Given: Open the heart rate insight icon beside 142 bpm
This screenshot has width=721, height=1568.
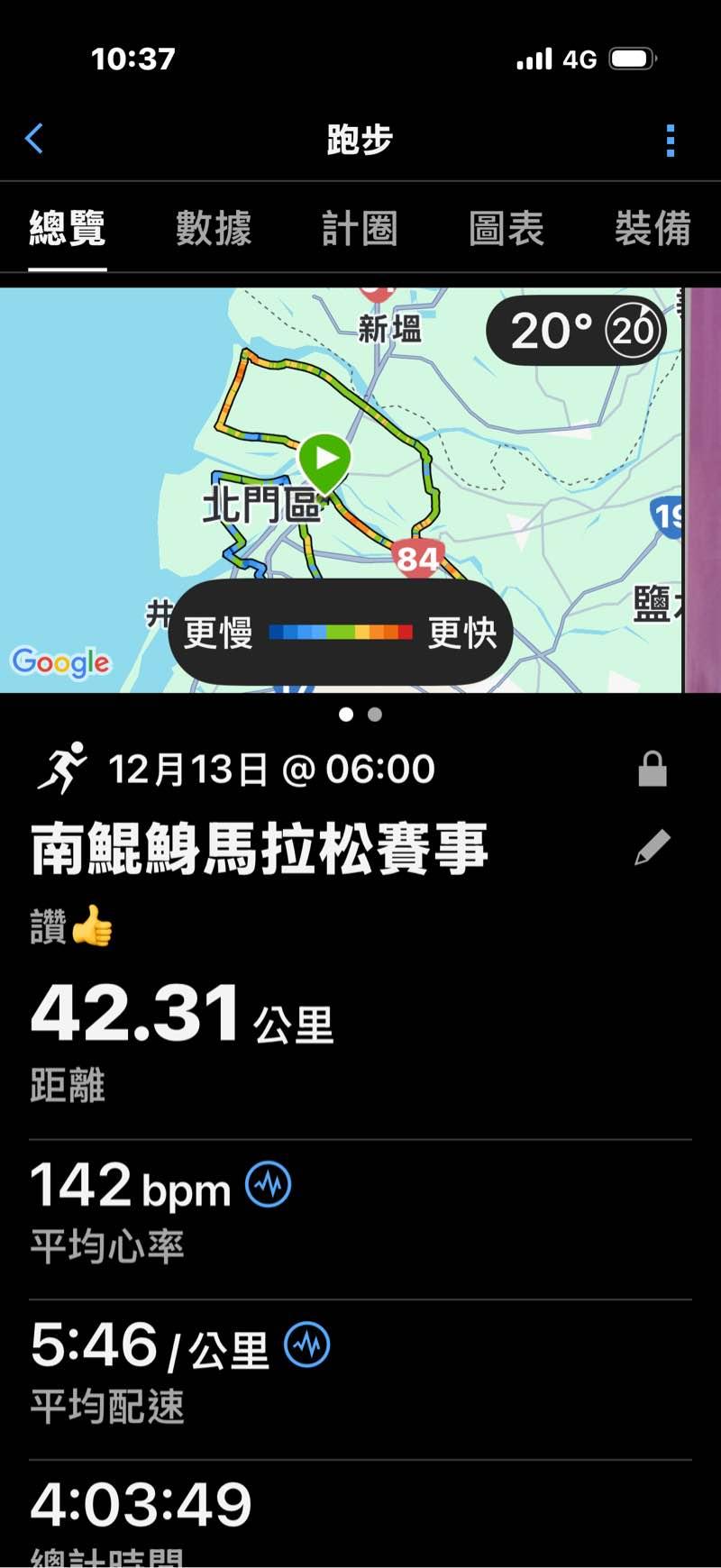Looking at the screenshot, I should point(269,1184).
